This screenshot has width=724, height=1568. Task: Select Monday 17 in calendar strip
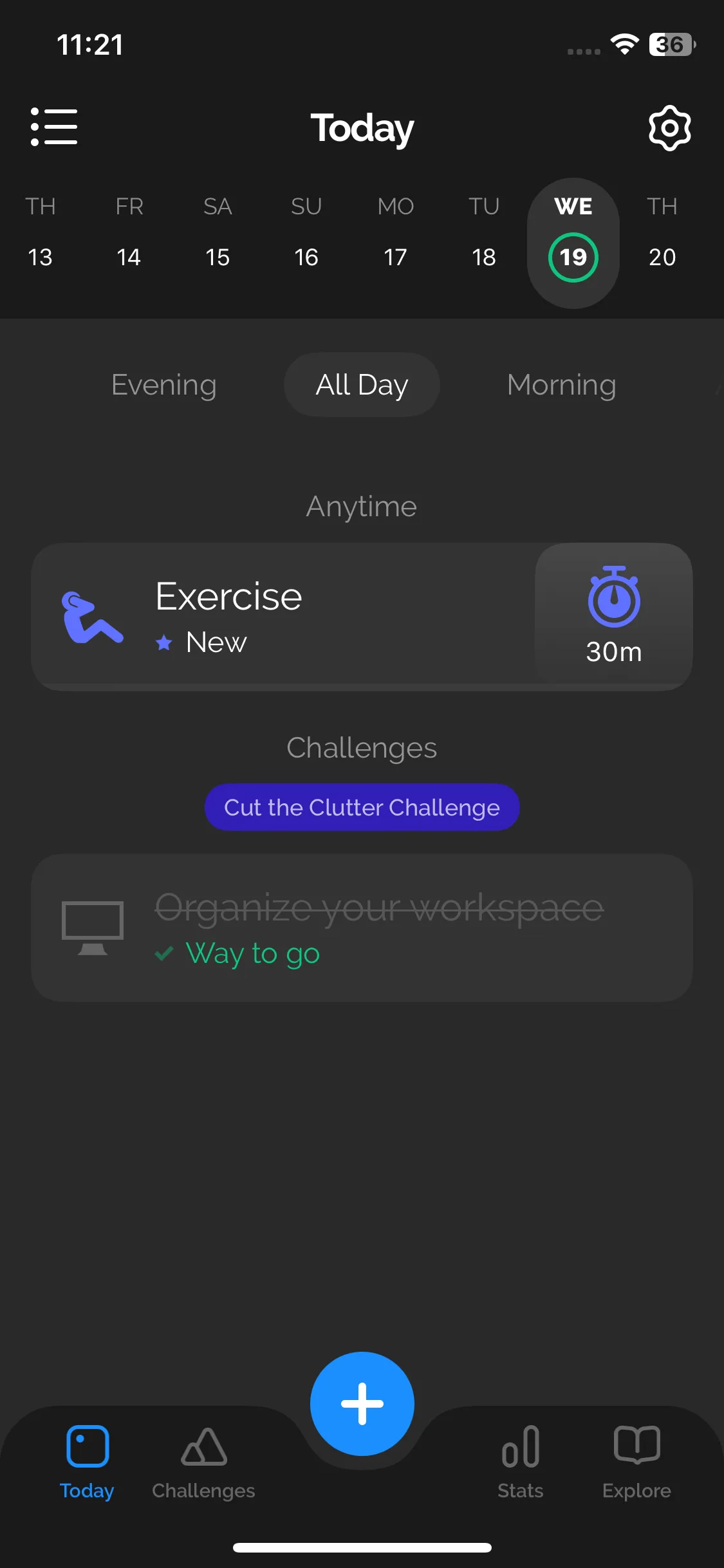point(395,232)
